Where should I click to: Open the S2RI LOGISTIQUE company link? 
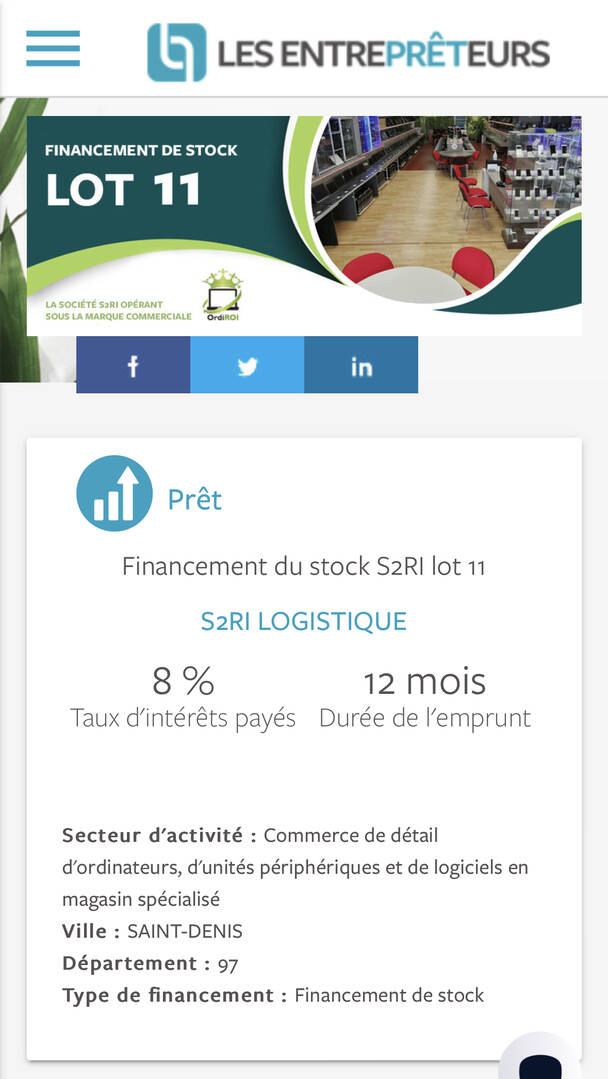[304, 621]
